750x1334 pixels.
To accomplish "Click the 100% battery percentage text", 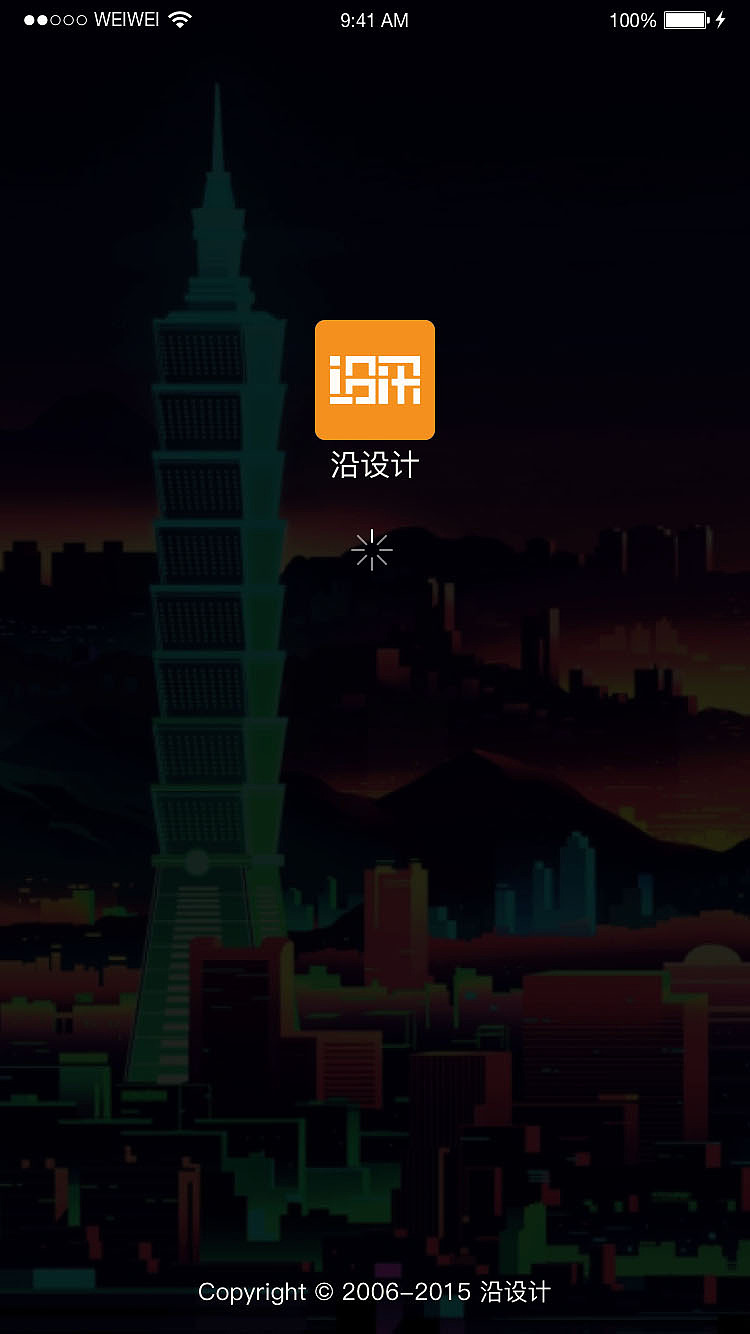I will click(633, 19).
